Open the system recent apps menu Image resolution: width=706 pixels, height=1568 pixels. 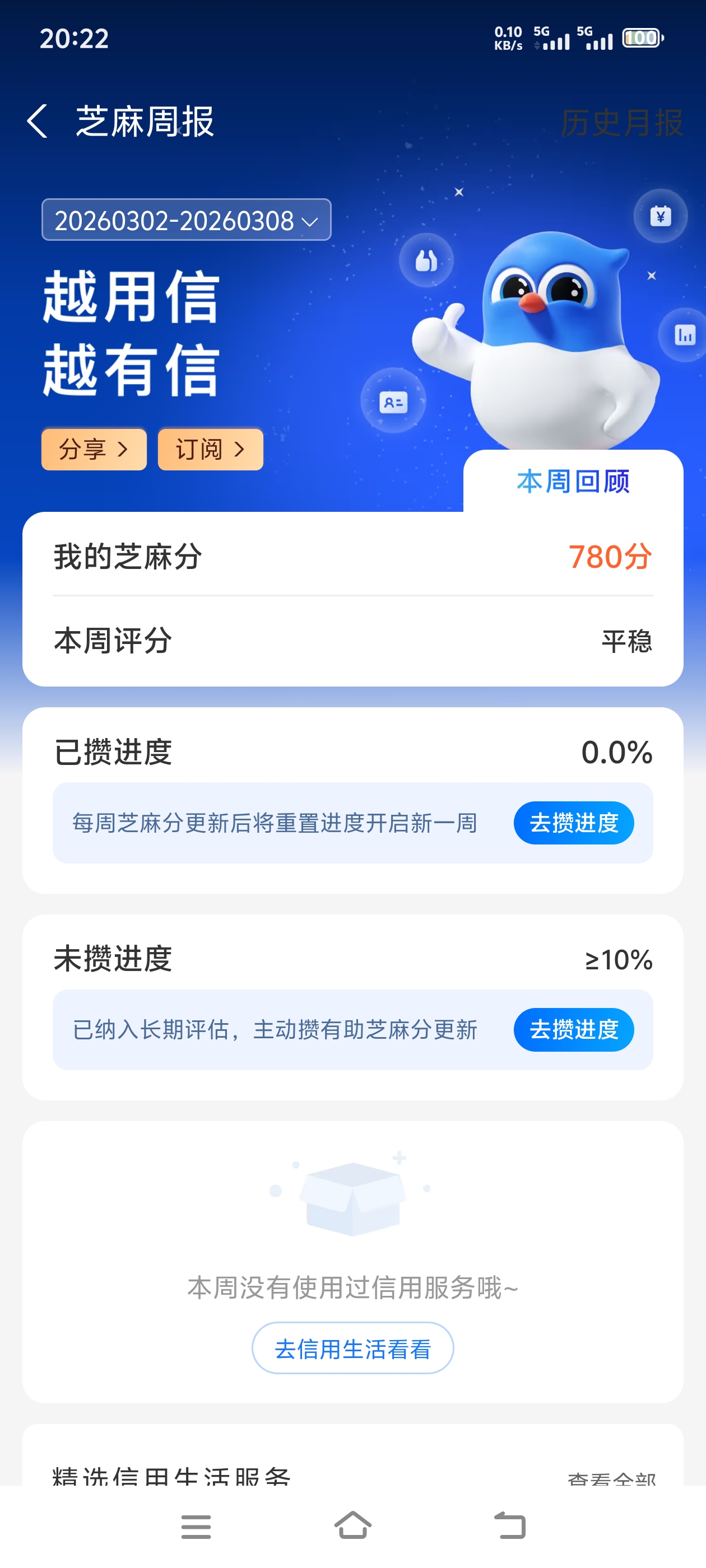click(x=196, y=1526)
